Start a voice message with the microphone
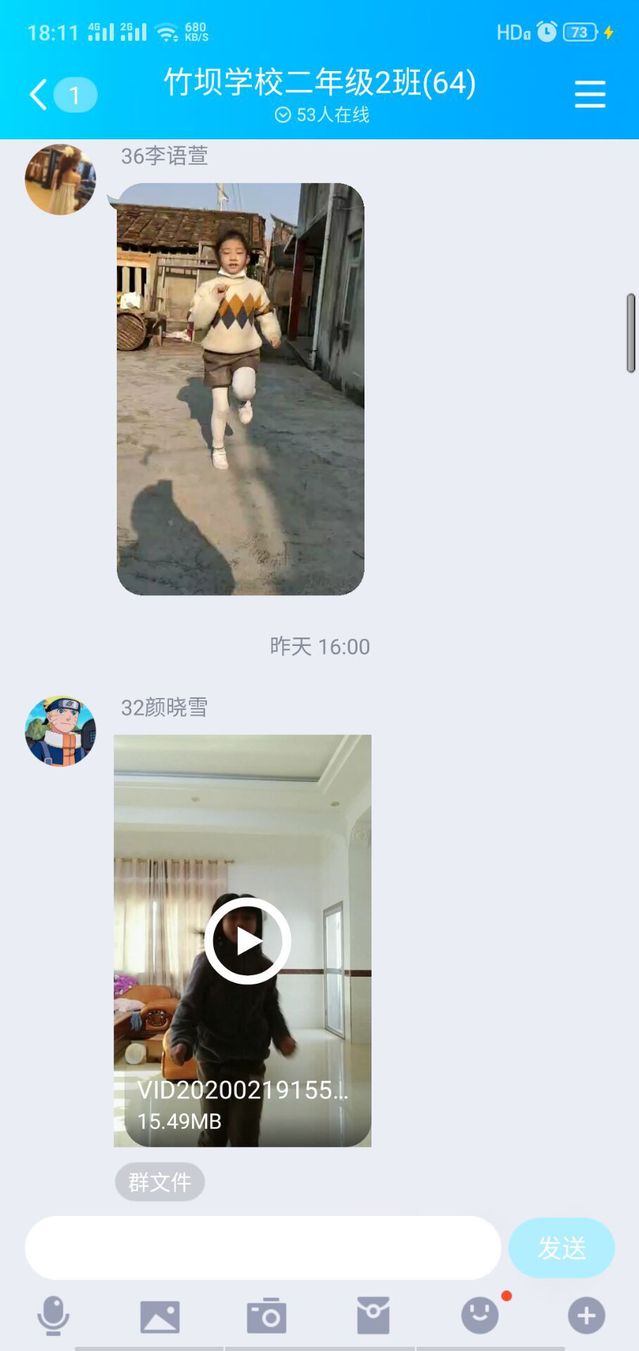This screenshot has width=639, height=1351. pos(53,1316)
